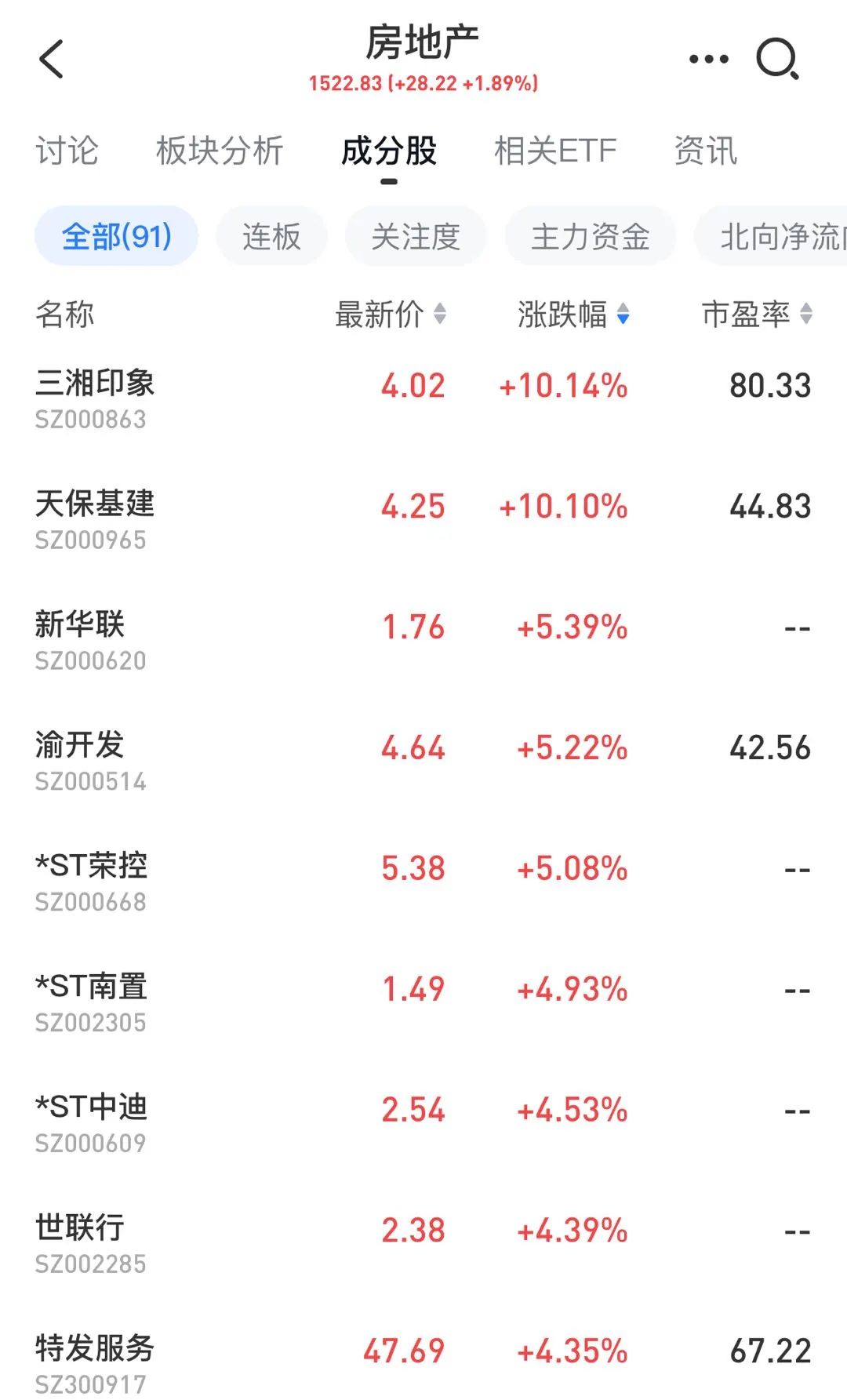
Task: Select the 连板 filter chip
Action: tap(271, 236)
